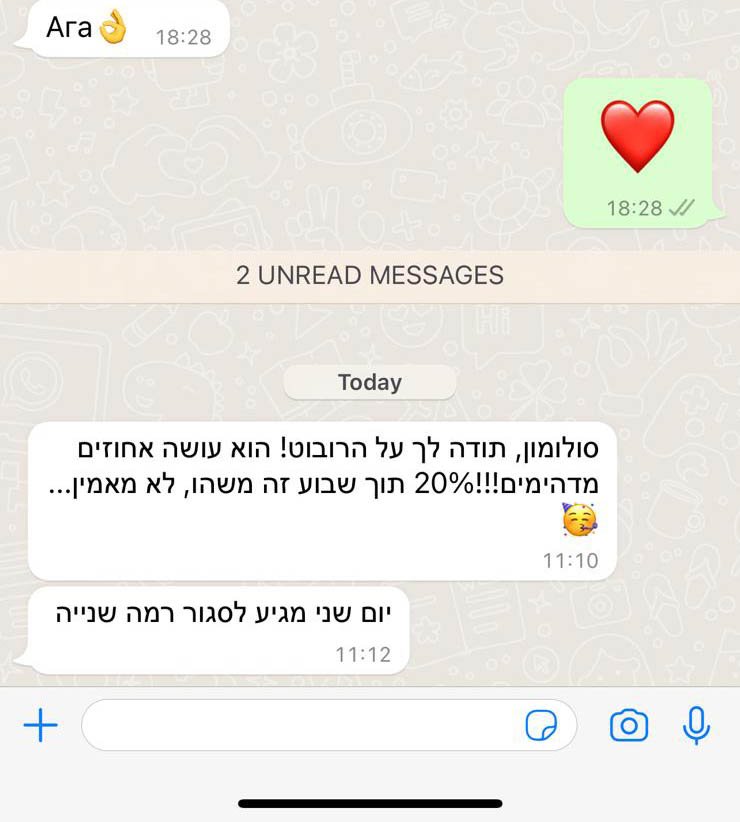Tap the message text input field
Screen dimensions: 740x822
pos(300,726)
